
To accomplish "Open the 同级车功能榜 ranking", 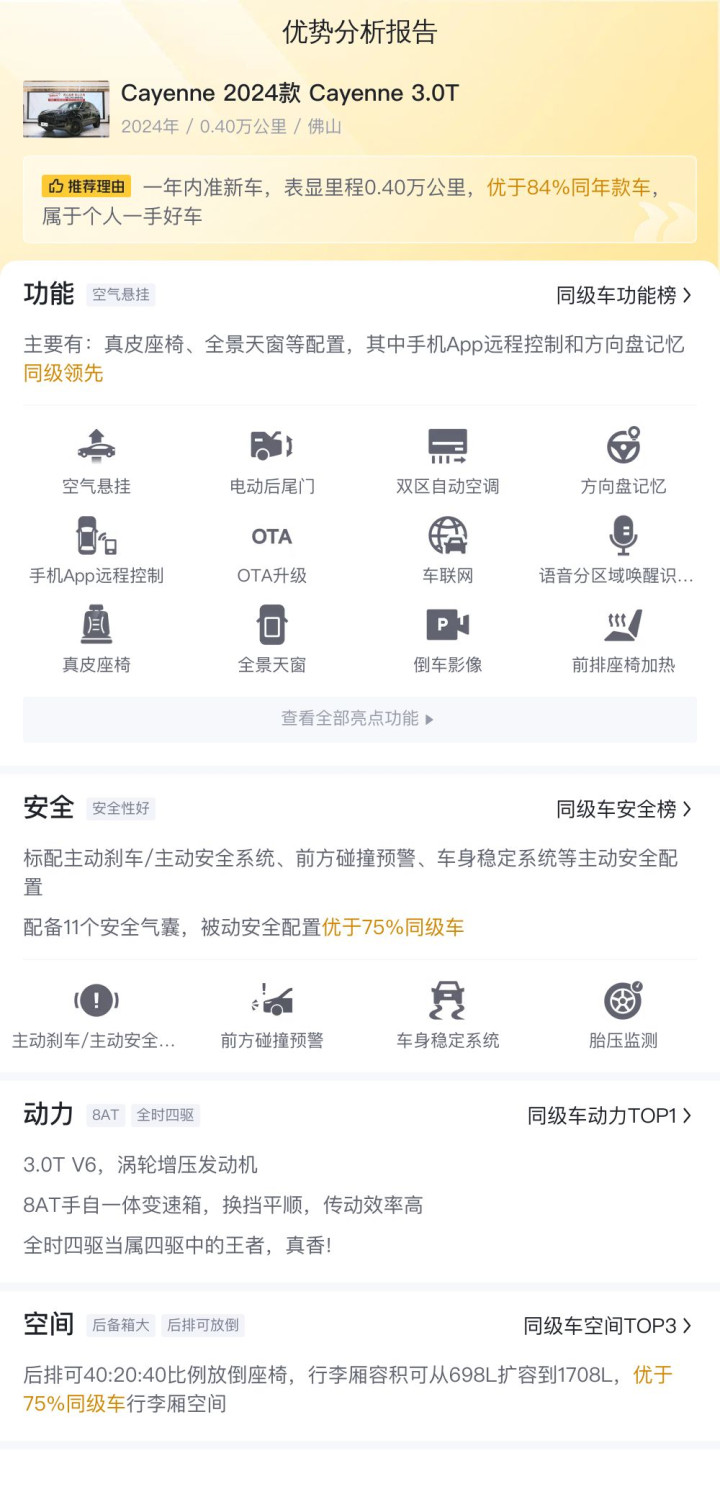I will [624, 295].
